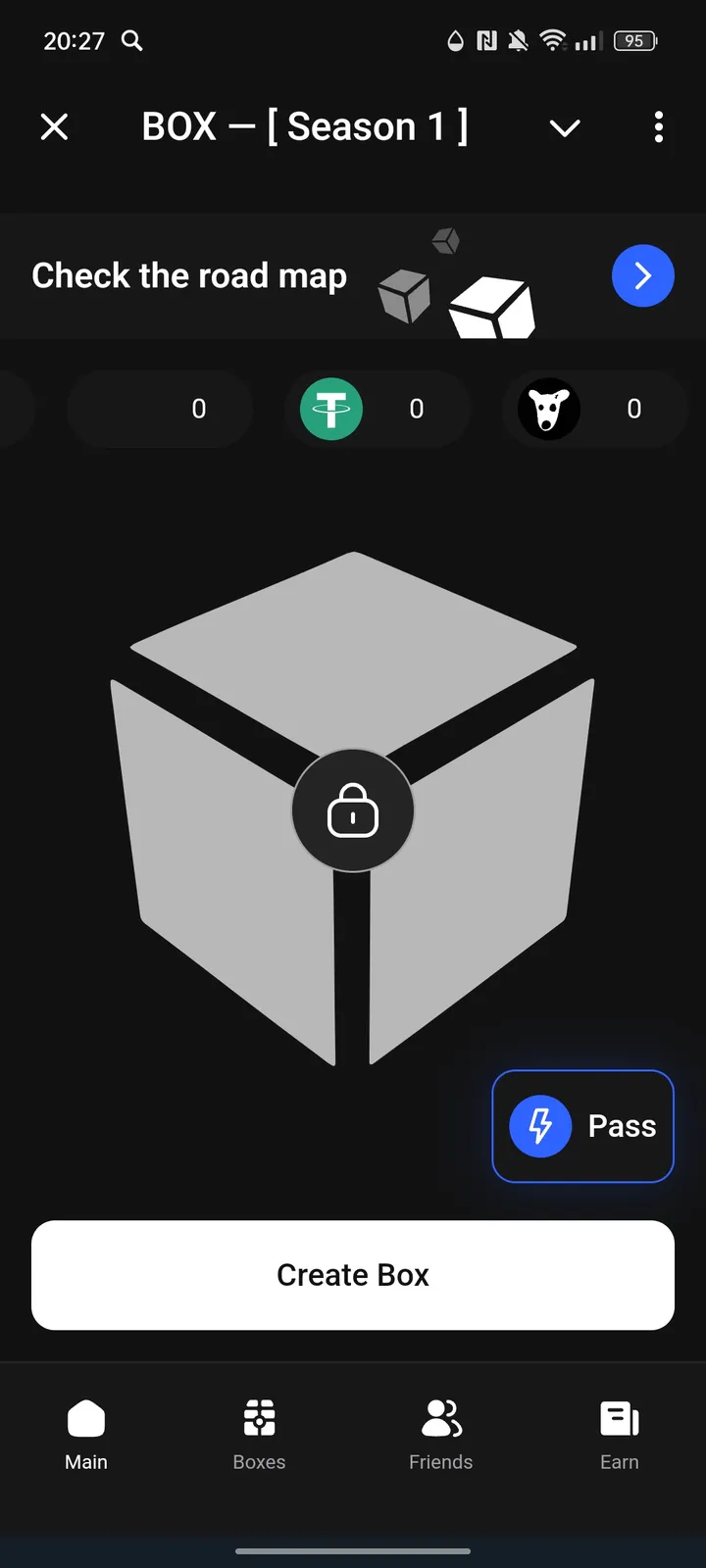Open the three-dot overflow menu
Image resolution: width=706 pixels, height=1568 pixels.
pyautogui.click(x=659, y=127)
